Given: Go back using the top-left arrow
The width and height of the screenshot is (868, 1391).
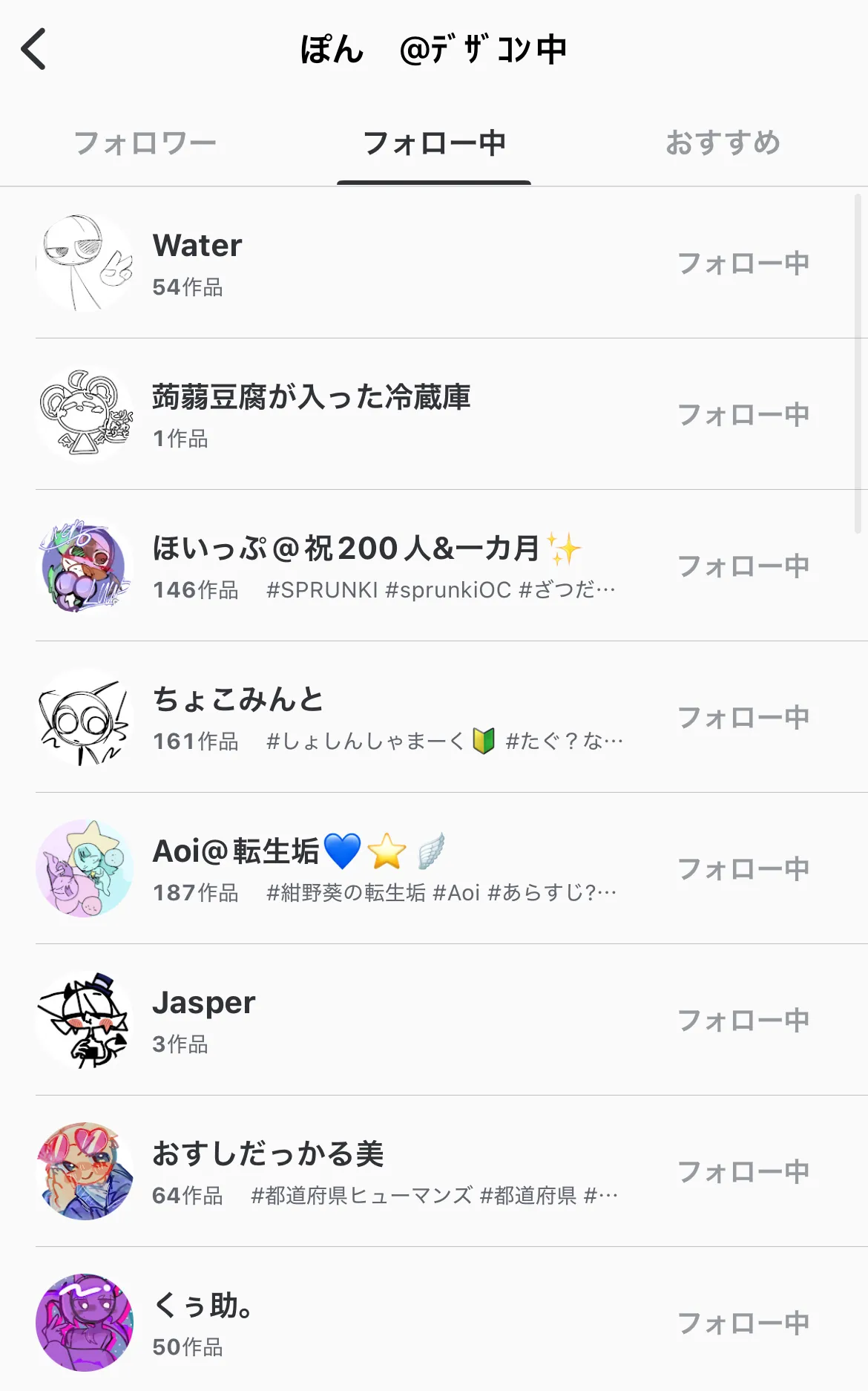Looking at the screenshot, I should [x=34, y=49].
